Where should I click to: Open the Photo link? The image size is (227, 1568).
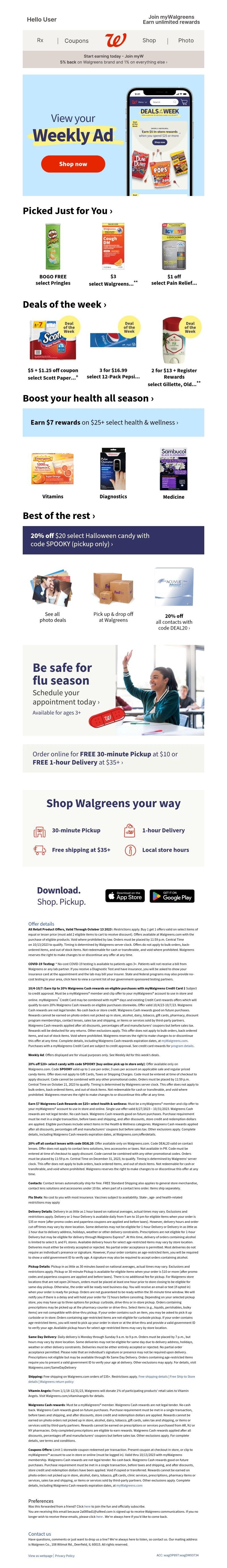(x=186, y=40)
